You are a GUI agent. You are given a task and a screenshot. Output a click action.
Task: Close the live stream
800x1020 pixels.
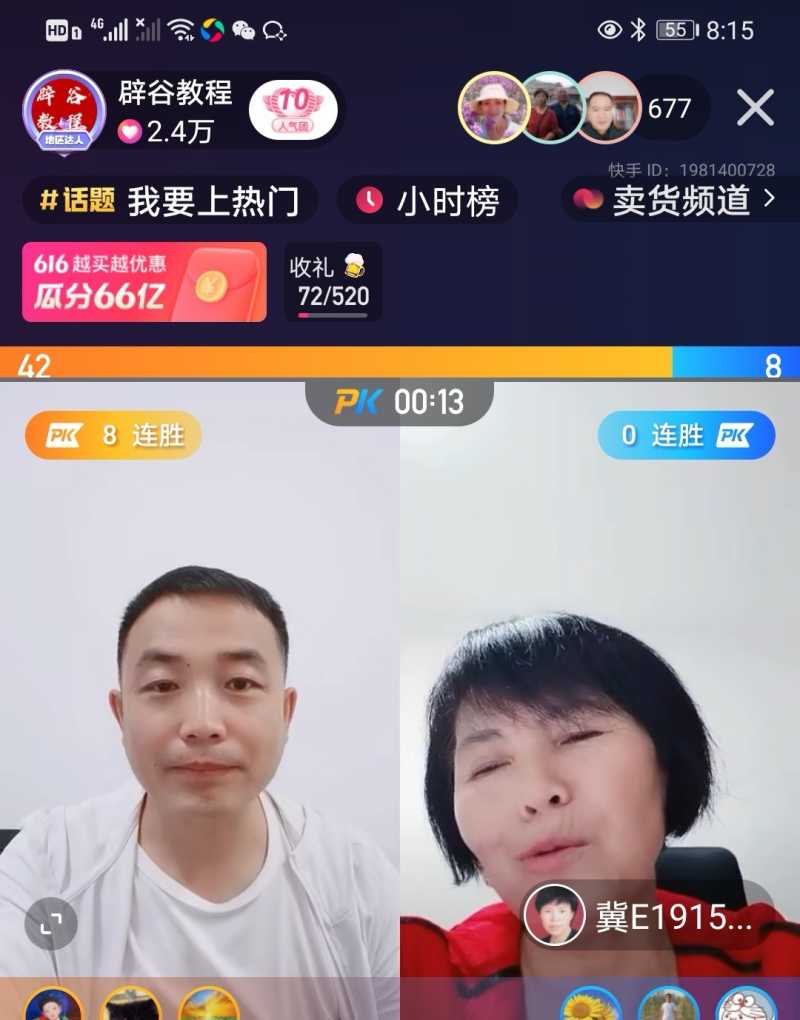(x=755, y=107)
